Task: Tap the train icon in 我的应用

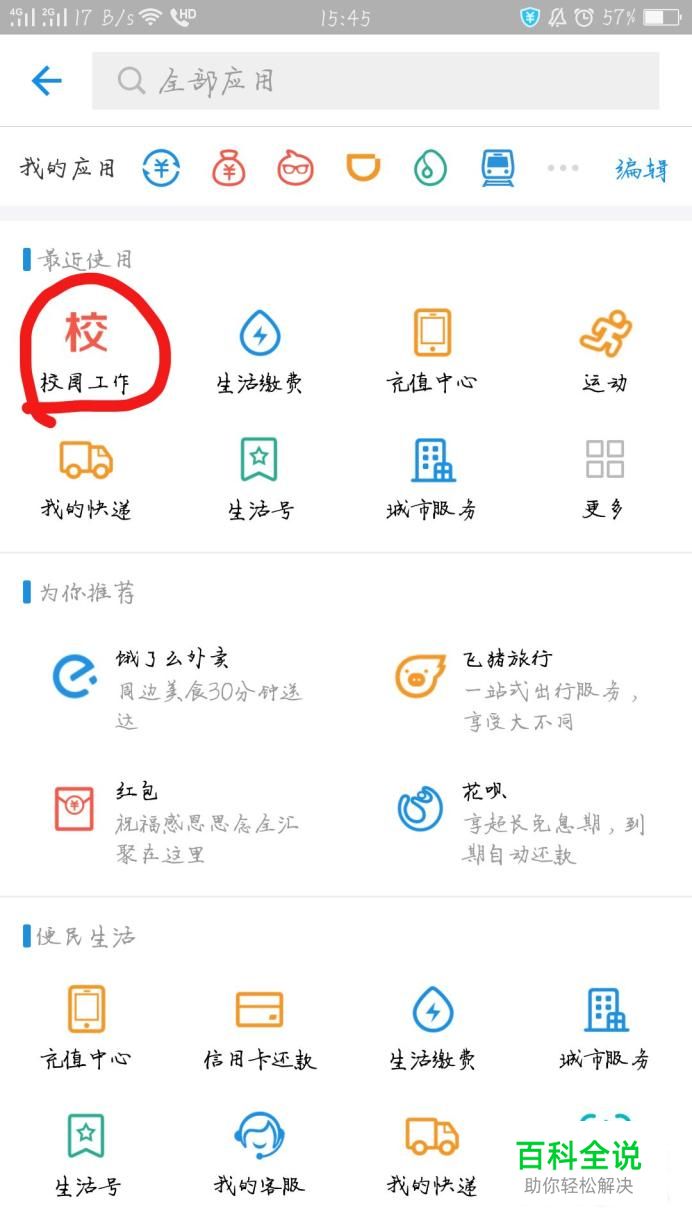Action: tap(497, 168)
